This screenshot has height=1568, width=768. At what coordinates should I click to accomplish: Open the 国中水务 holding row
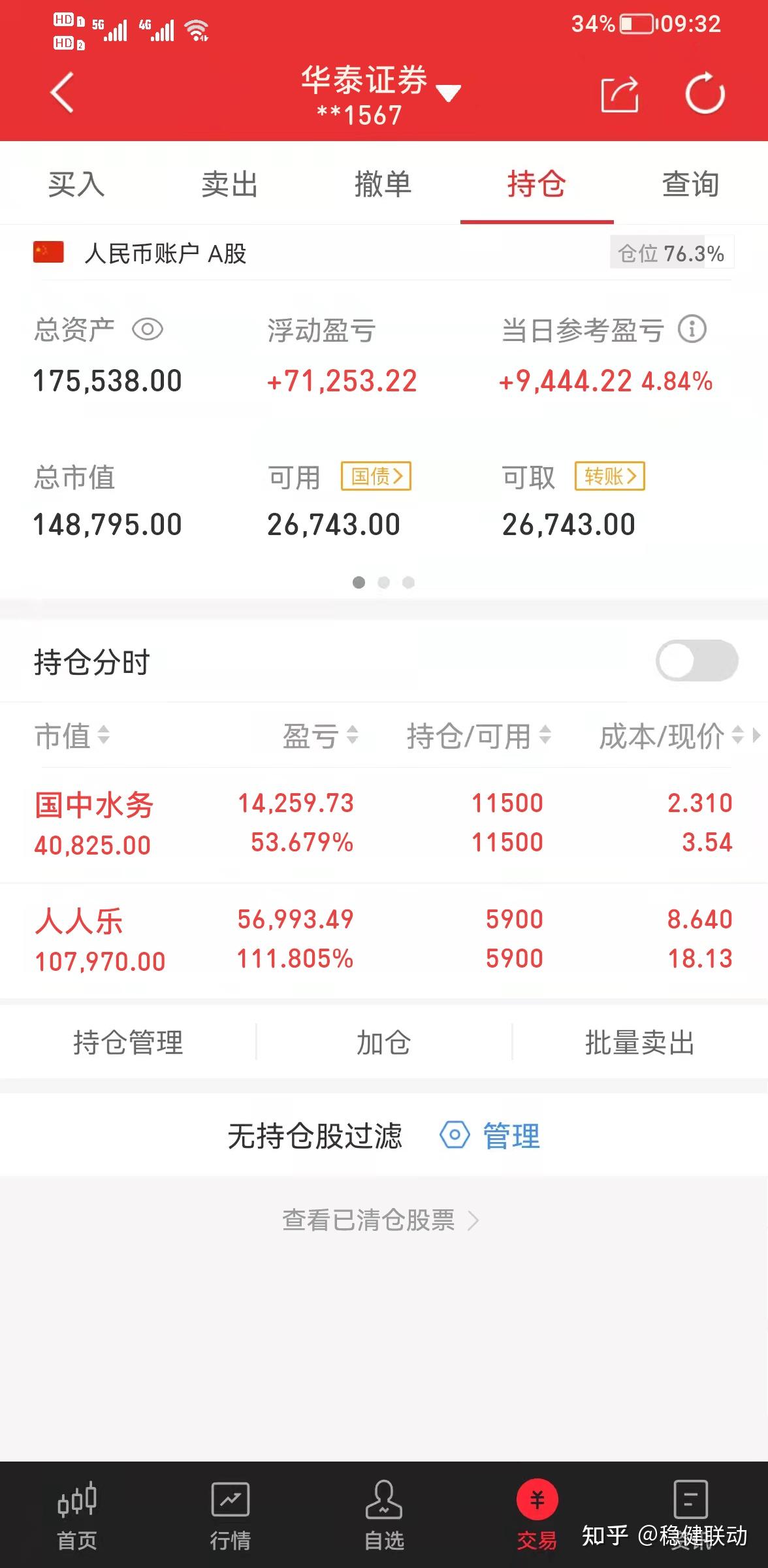pyautogui.click(x=383, y=823)
